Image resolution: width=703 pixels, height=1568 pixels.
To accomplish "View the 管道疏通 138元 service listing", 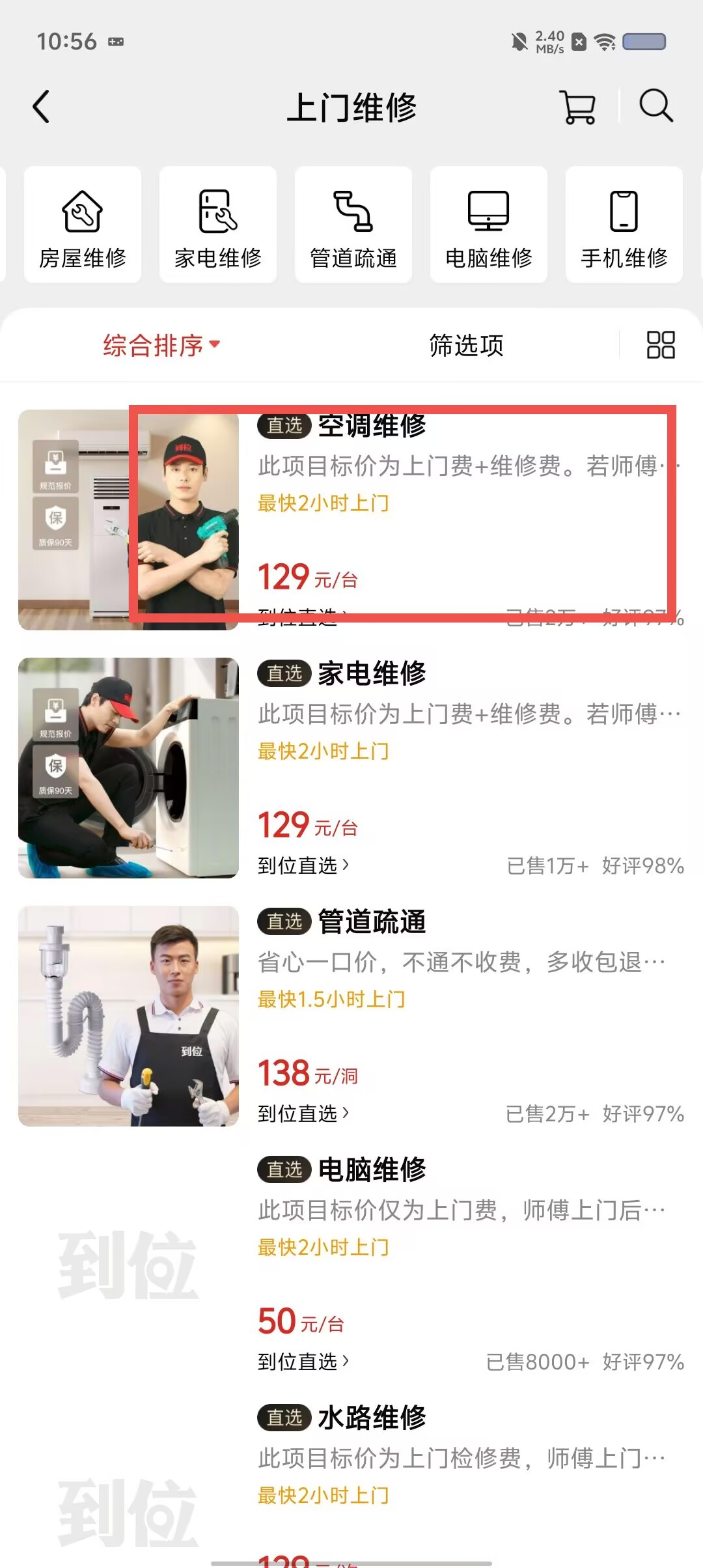I will (351, 1016).
